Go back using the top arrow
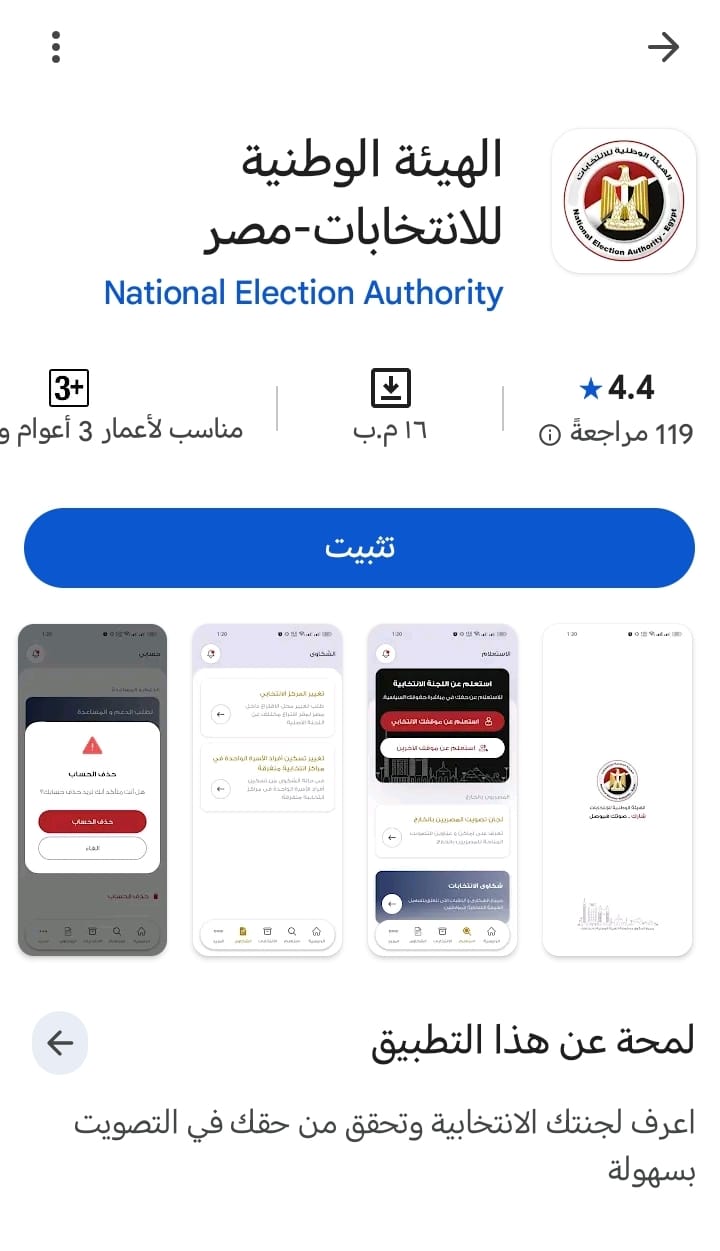Screen dimensions: 720x1251 click(663, 47)
